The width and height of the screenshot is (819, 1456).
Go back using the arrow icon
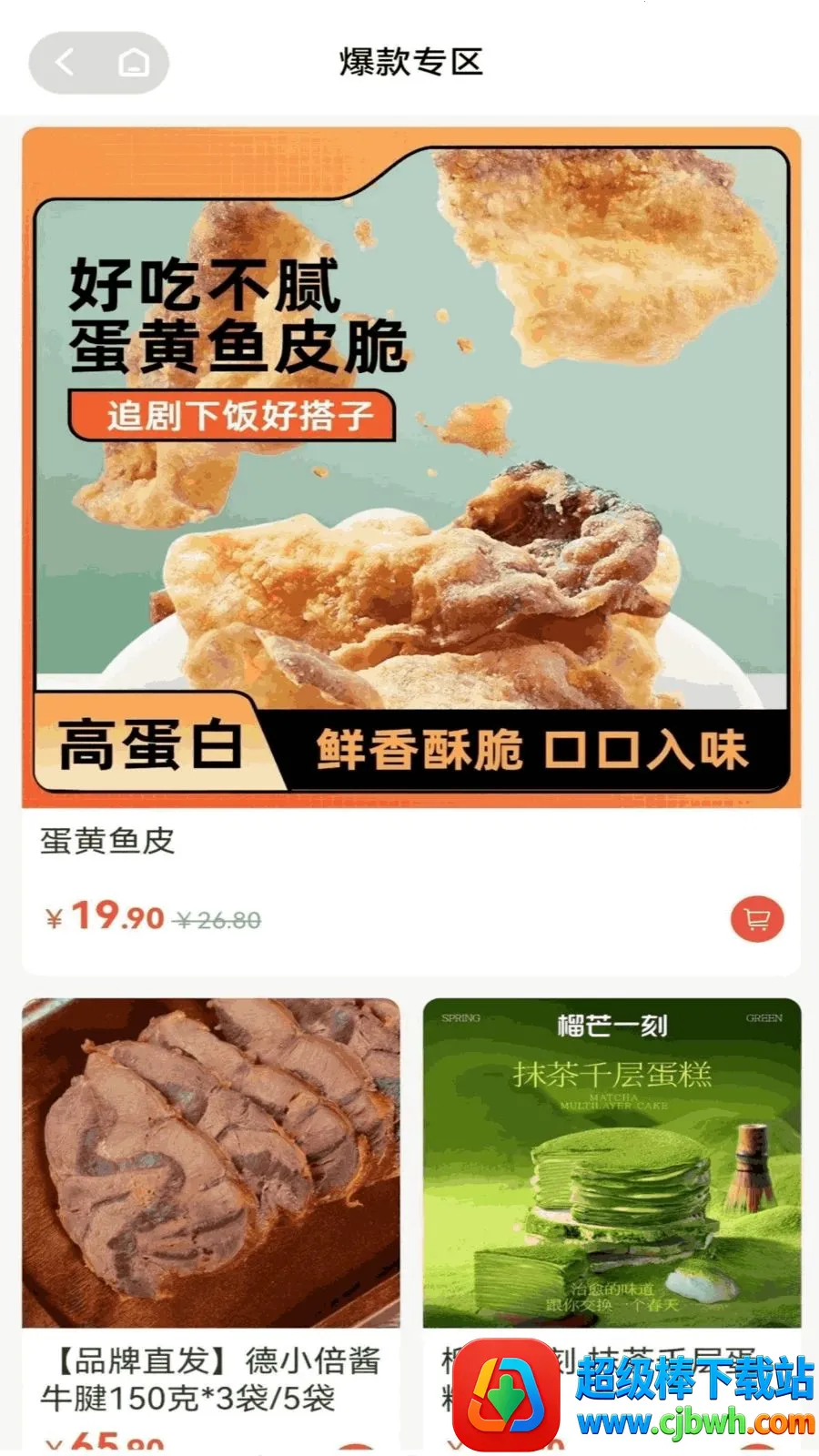[65, 62]
